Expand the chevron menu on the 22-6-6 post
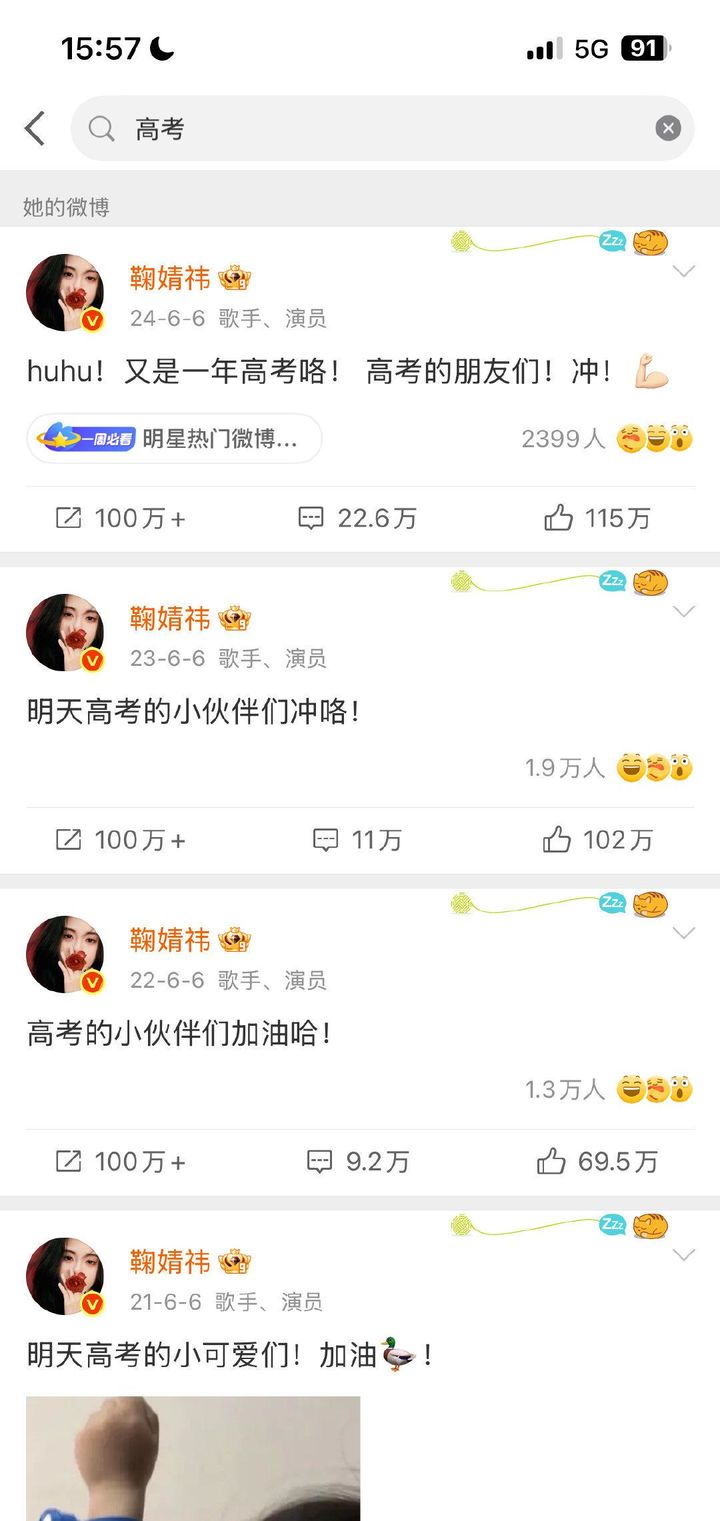Screen dimensions: 720x1521 coord(684,933)
